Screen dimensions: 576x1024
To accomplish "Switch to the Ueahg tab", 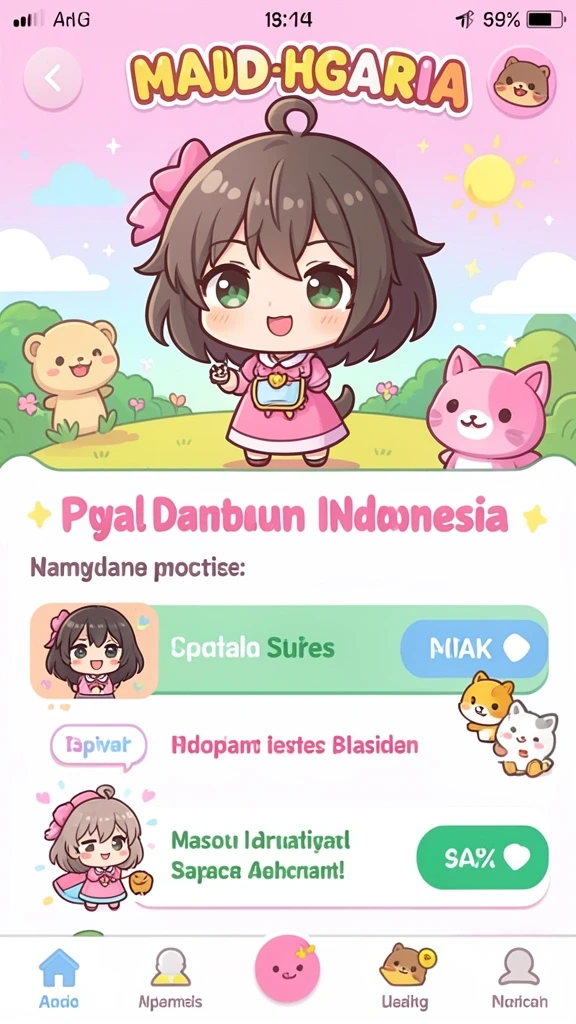I will [x=406, y=979].
